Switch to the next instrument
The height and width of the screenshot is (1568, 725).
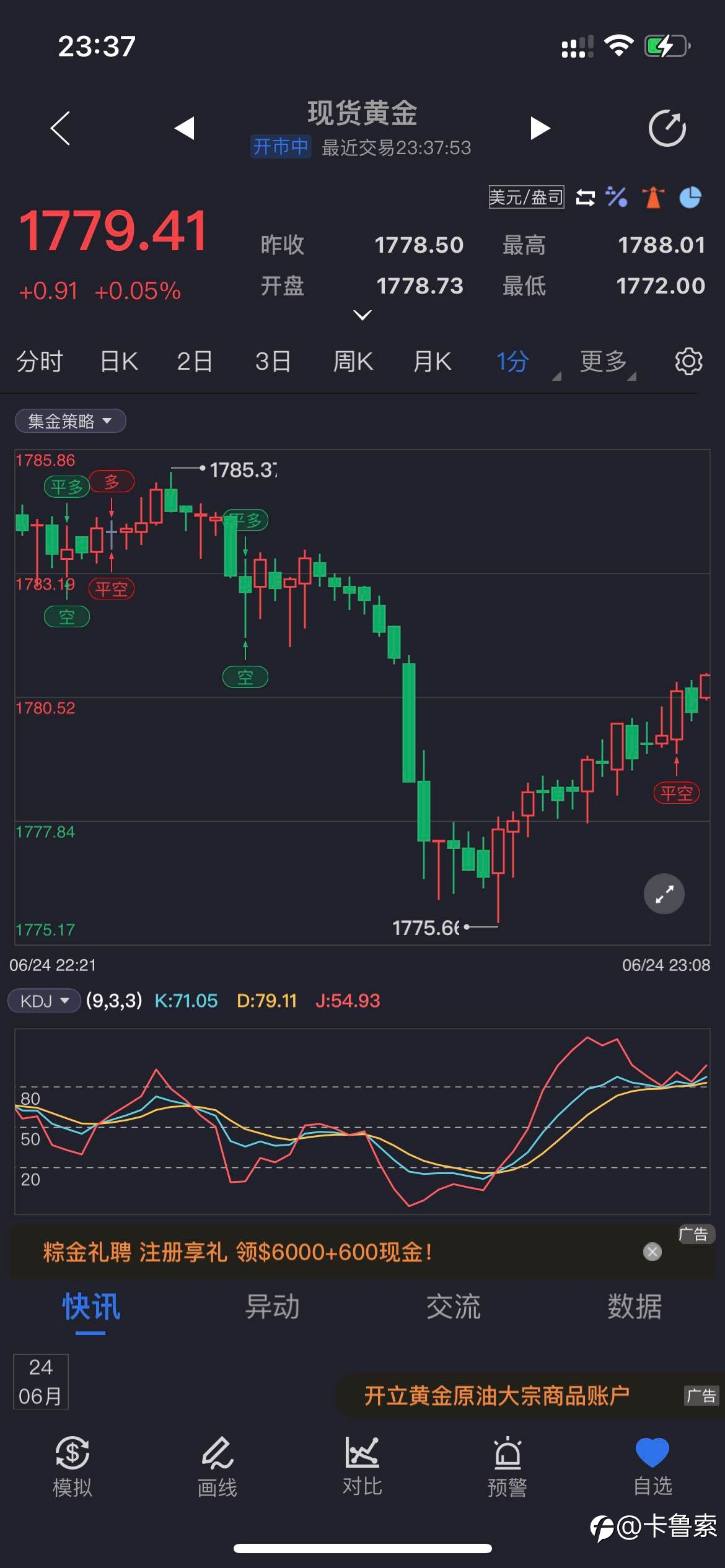pos(540,128)
